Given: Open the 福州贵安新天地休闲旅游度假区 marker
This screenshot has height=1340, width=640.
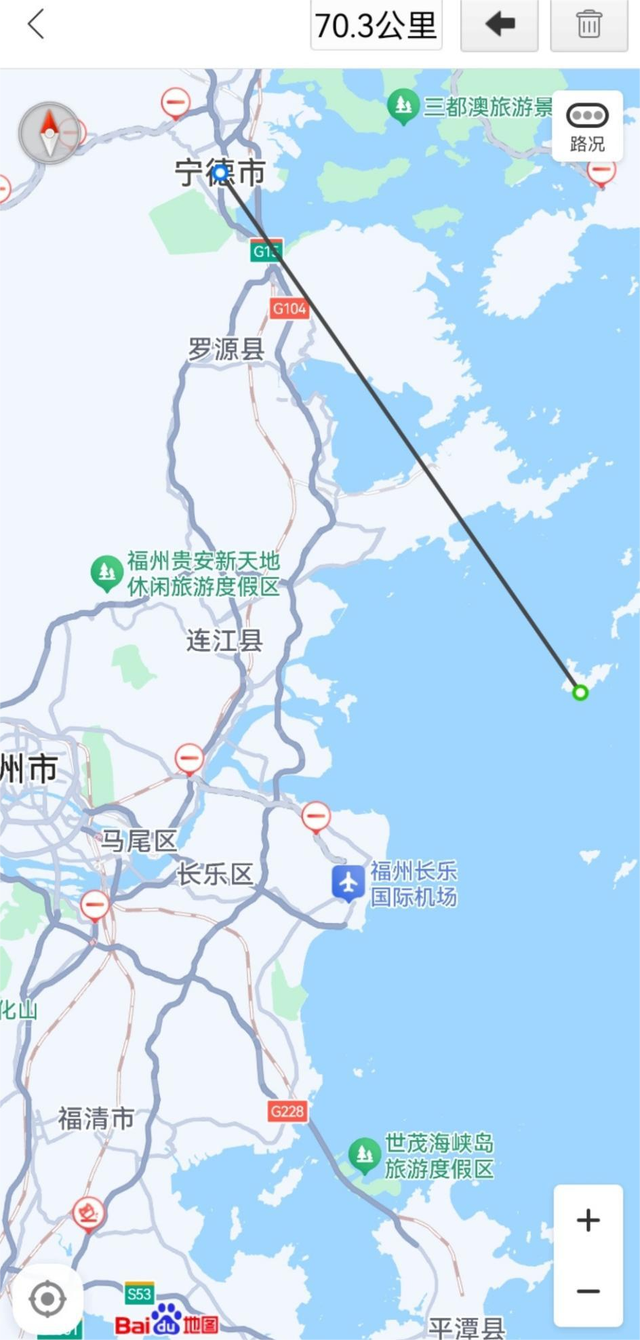Looking at the screenshot, I should (x=106, y=573).
